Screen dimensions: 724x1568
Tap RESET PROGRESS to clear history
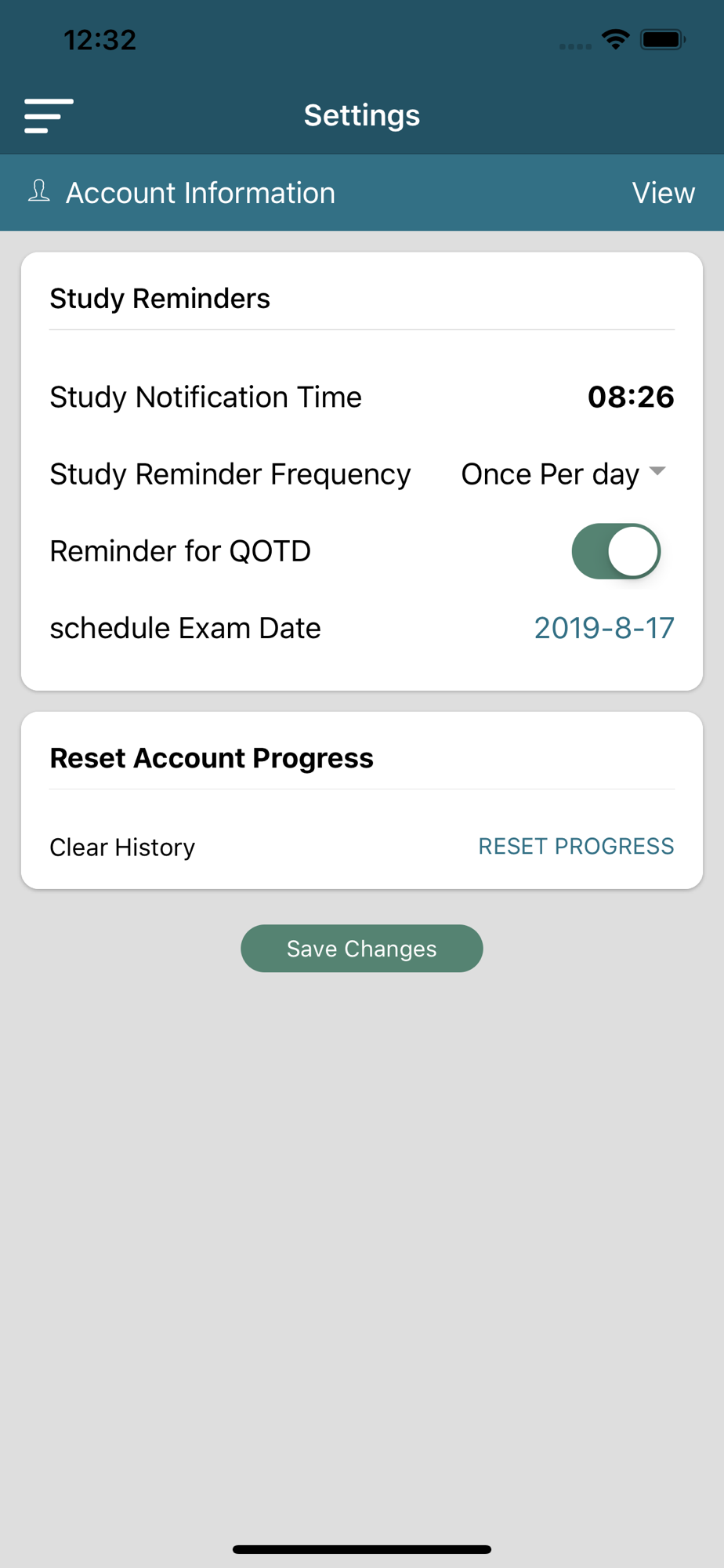[x=576, y=847]
